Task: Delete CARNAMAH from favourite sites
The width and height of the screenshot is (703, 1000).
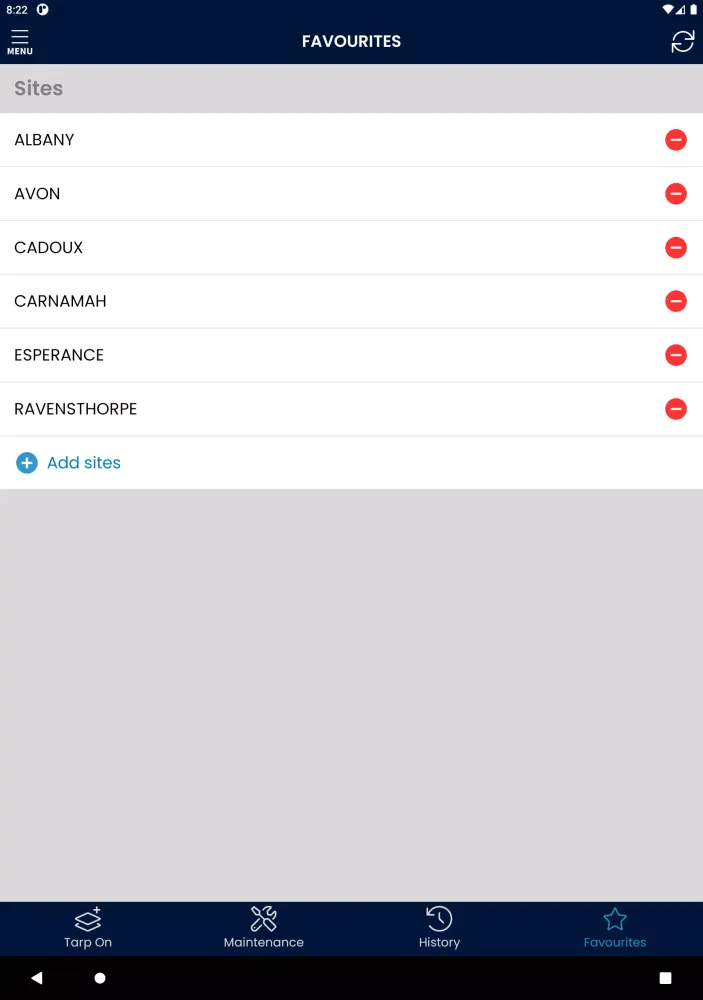Action: click(676, 301)
